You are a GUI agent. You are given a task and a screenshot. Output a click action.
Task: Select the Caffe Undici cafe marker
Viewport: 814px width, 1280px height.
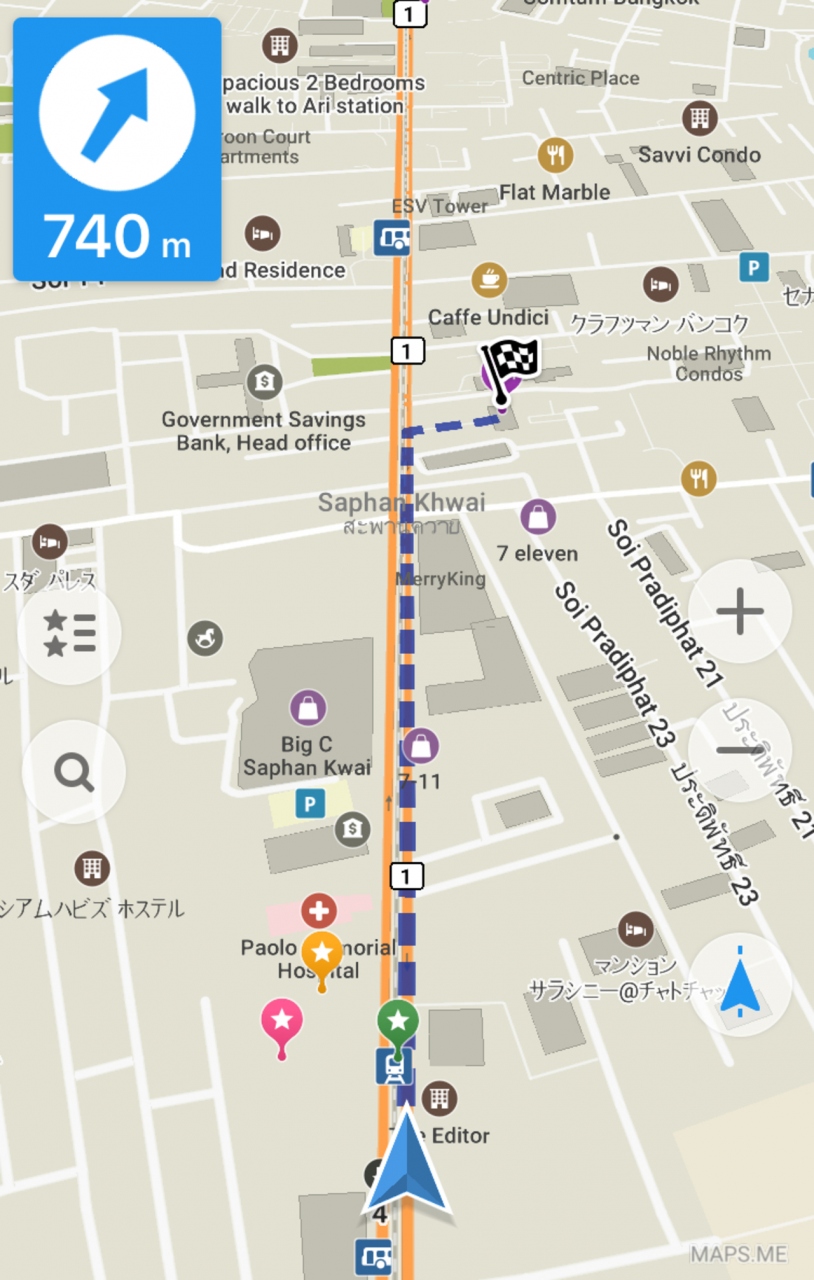point(489,280)
